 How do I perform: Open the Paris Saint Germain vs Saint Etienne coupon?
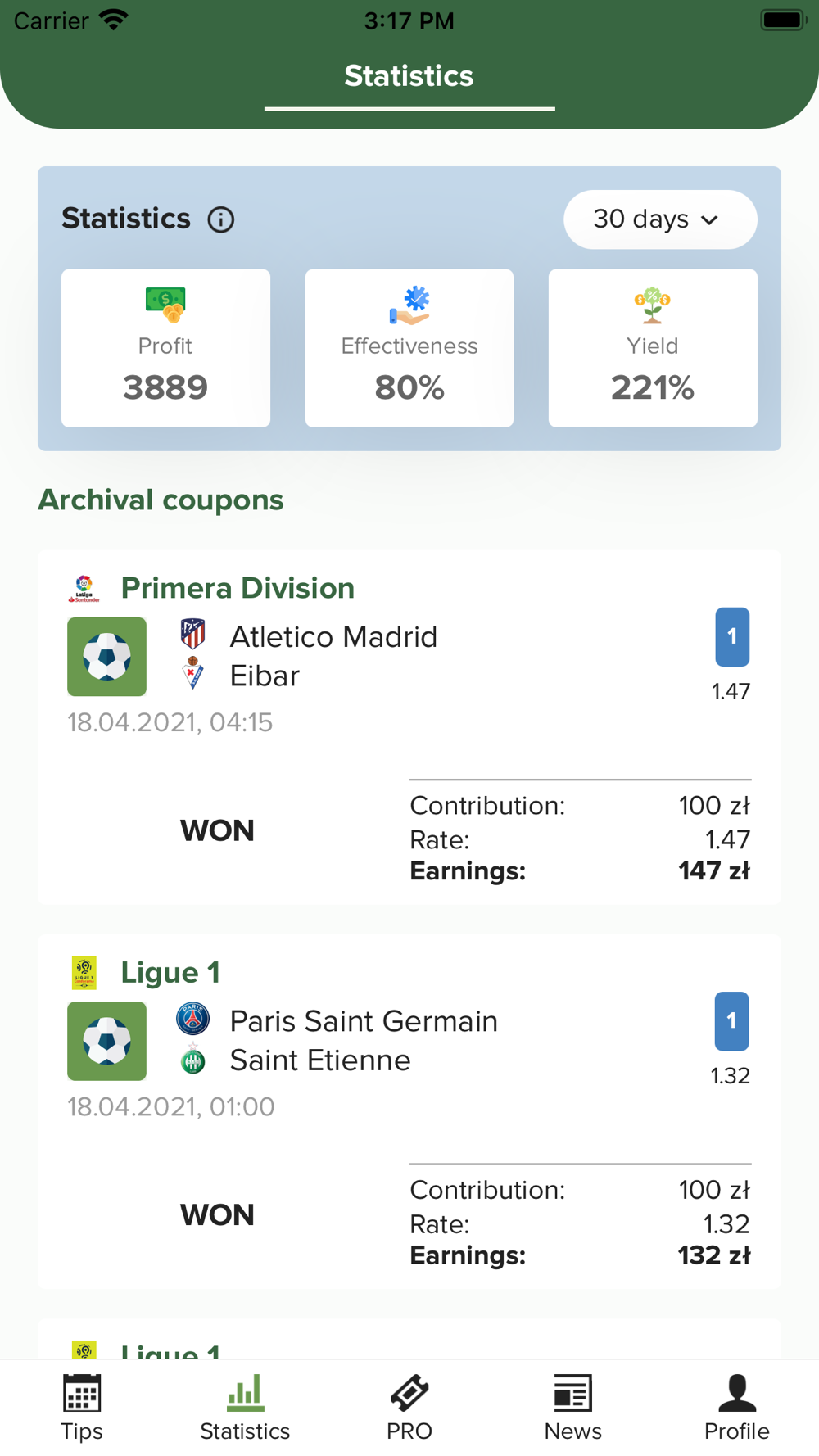tap(409, 1111)
